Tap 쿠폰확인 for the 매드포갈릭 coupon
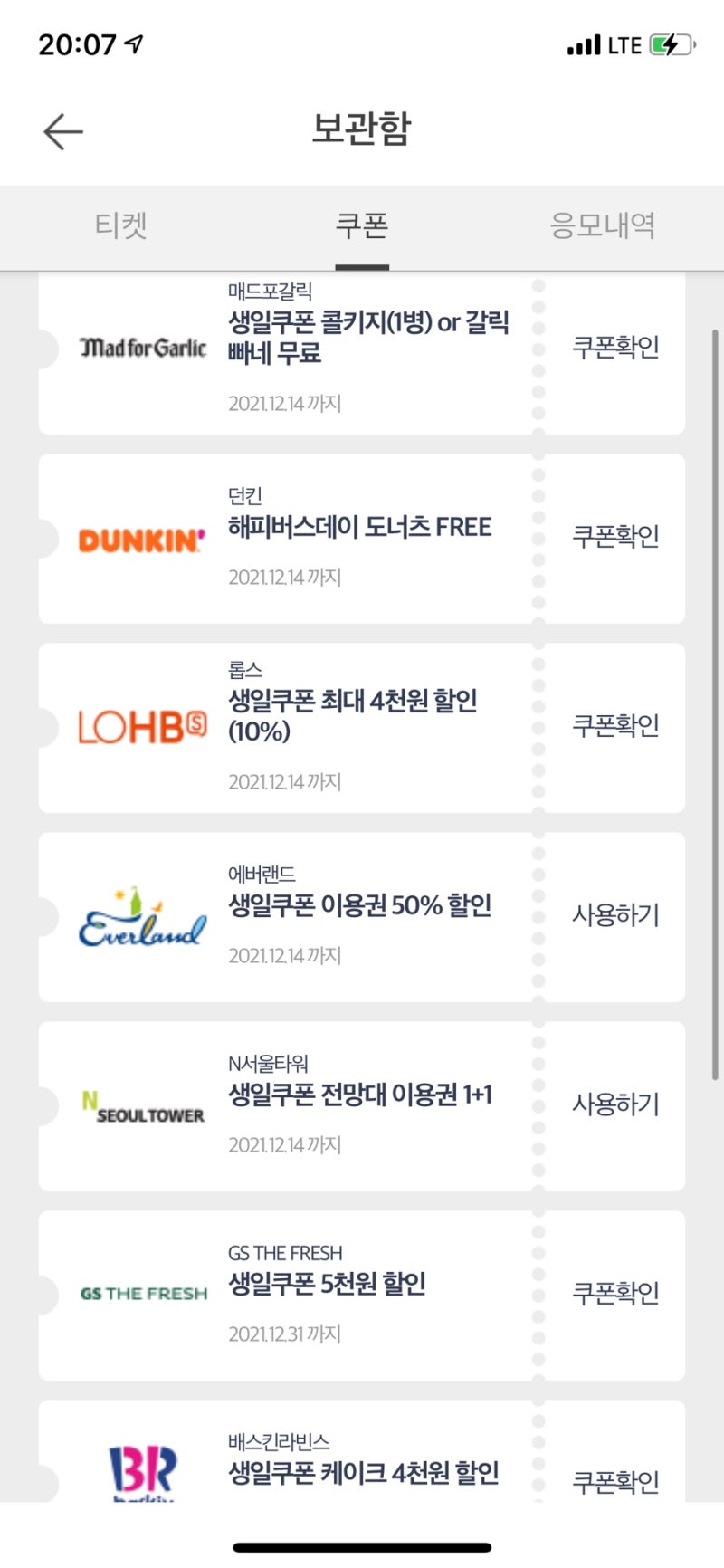724x1568 pixels. click(x=615, y=347)
